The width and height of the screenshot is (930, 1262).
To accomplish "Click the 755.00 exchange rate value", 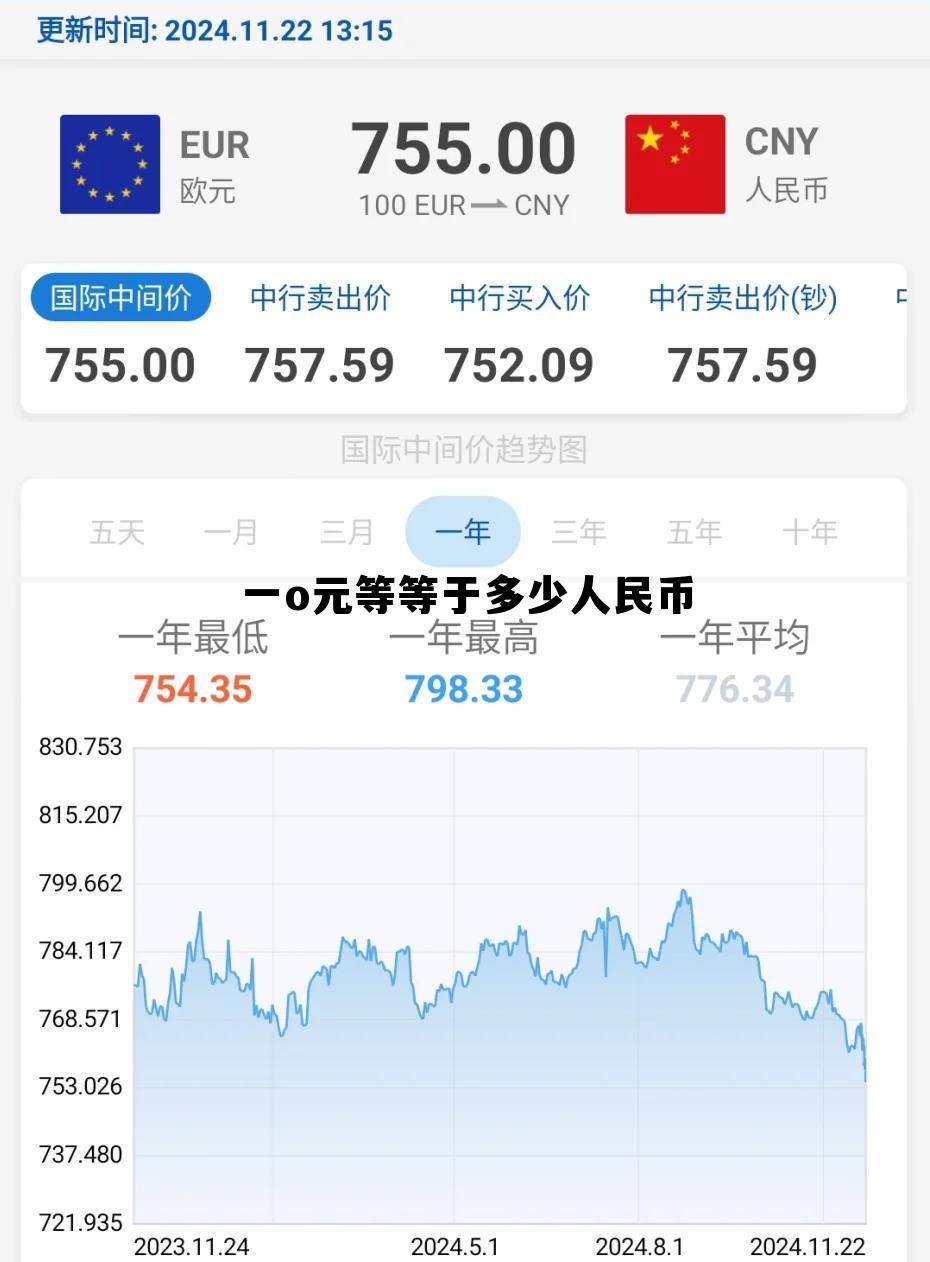I will 464,148.
